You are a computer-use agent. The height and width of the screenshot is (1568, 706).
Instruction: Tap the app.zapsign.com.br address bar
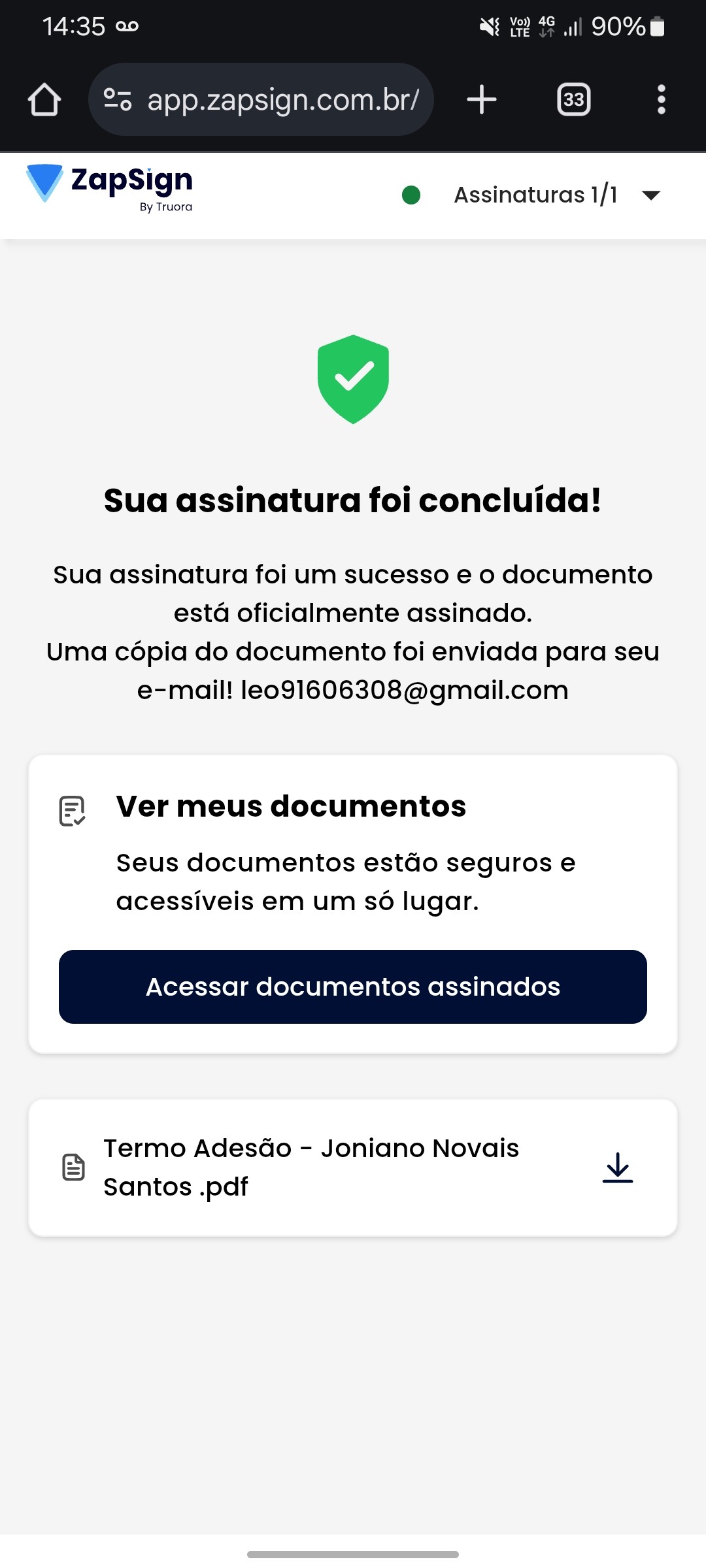coord(282,100)
